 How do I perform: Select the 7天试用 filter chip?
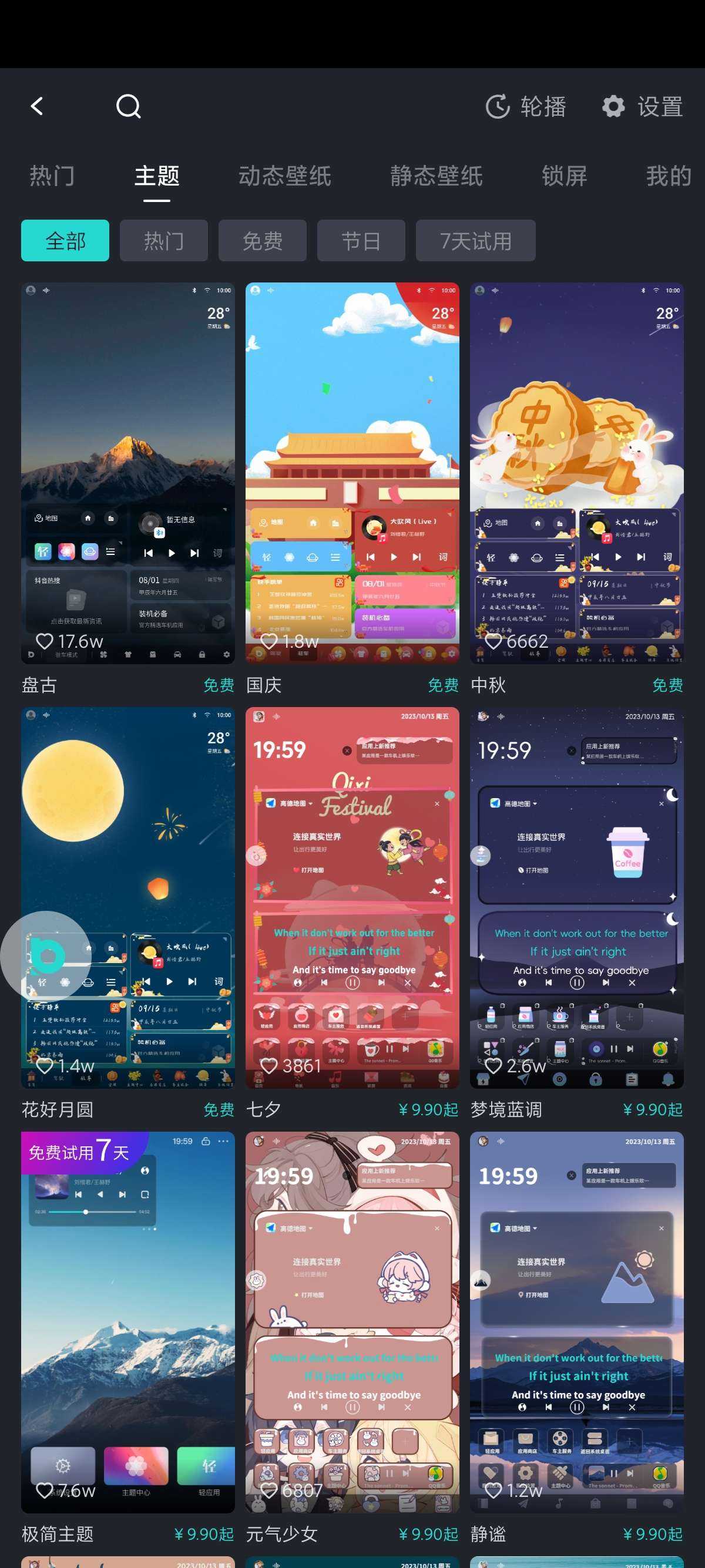click(x=475, y=241)
